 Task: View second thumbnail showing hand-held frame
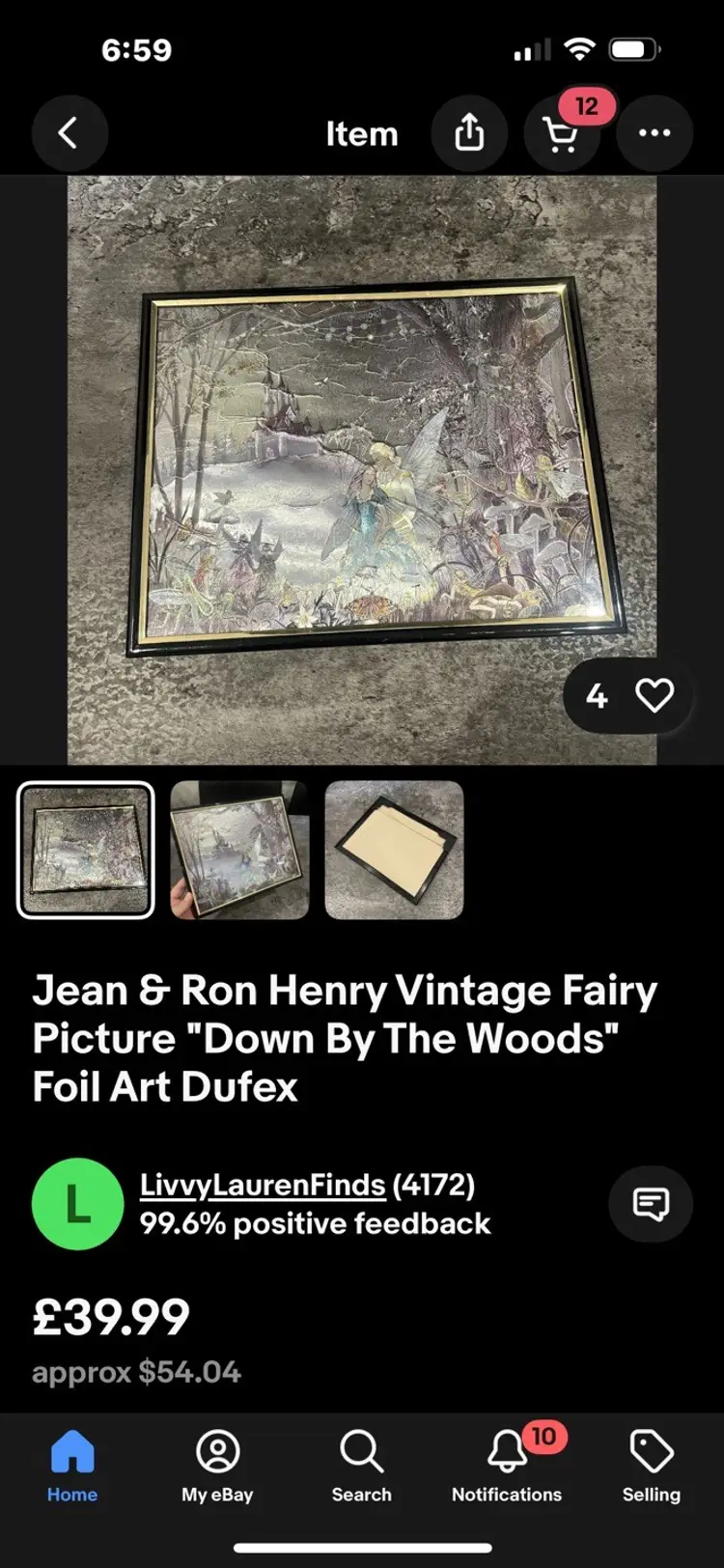[239, 850]
